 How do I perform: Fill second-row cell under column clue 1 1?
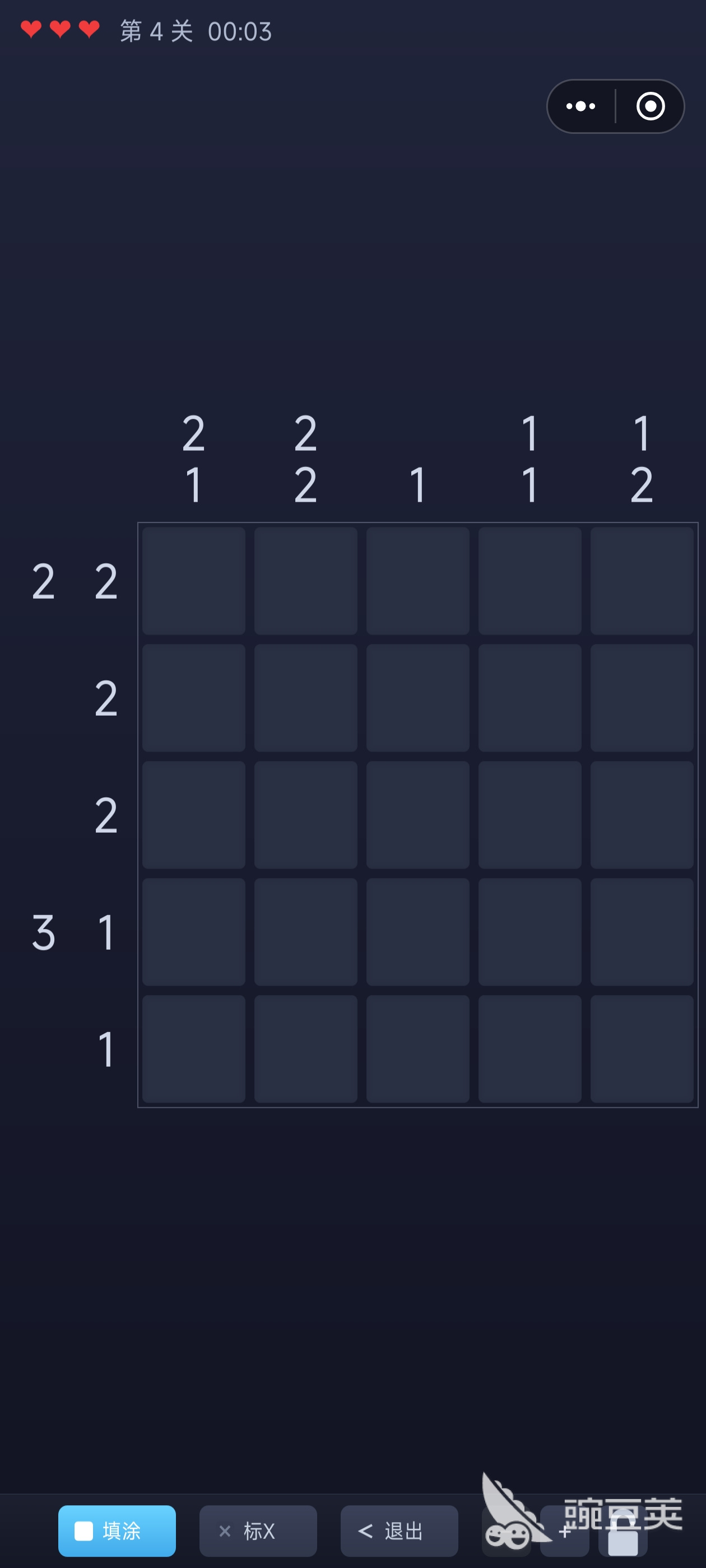[x=530, y=698]
